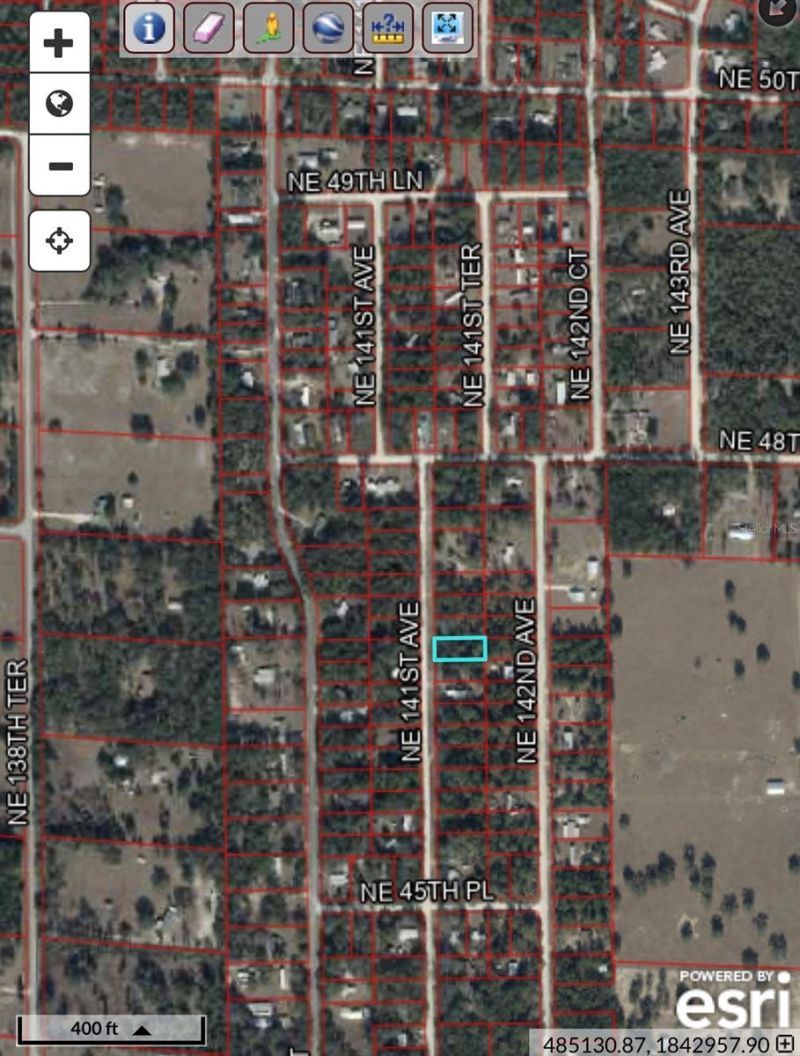800x1056 pixels.
Task: Zoom in on the map
Action: (x=60, y=43)
